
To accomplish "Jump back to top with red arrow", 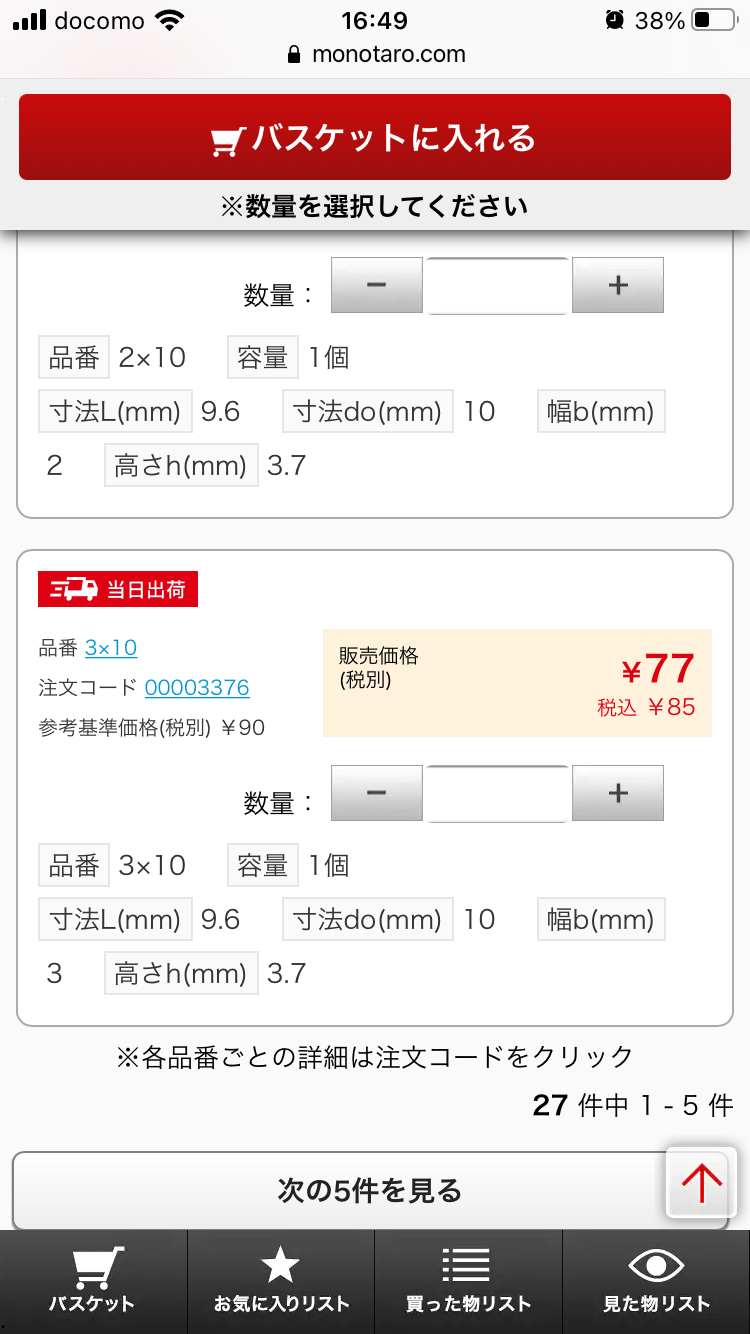I will pyautogui.click(x=701, y=1183).
